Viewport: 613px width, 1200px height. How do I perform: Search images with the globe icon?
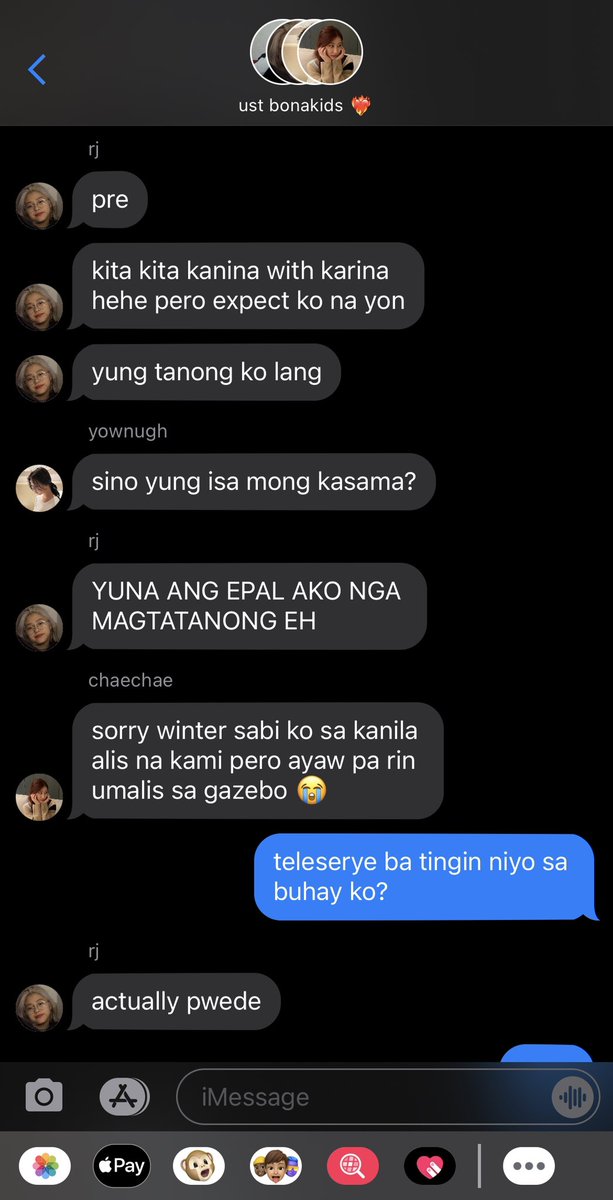coord(352,1165)
